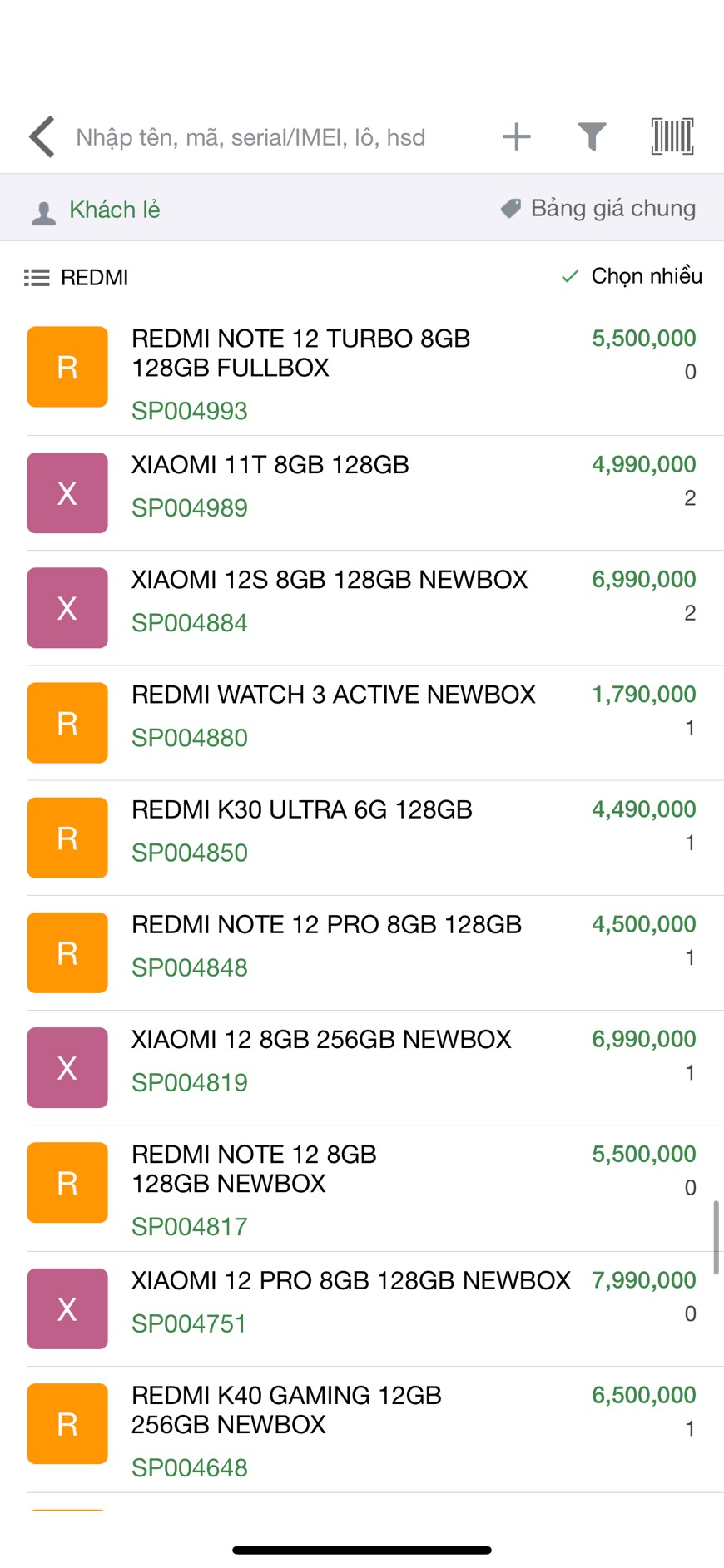Add a new product with plus icon
724x1568 pixels.
516,136
